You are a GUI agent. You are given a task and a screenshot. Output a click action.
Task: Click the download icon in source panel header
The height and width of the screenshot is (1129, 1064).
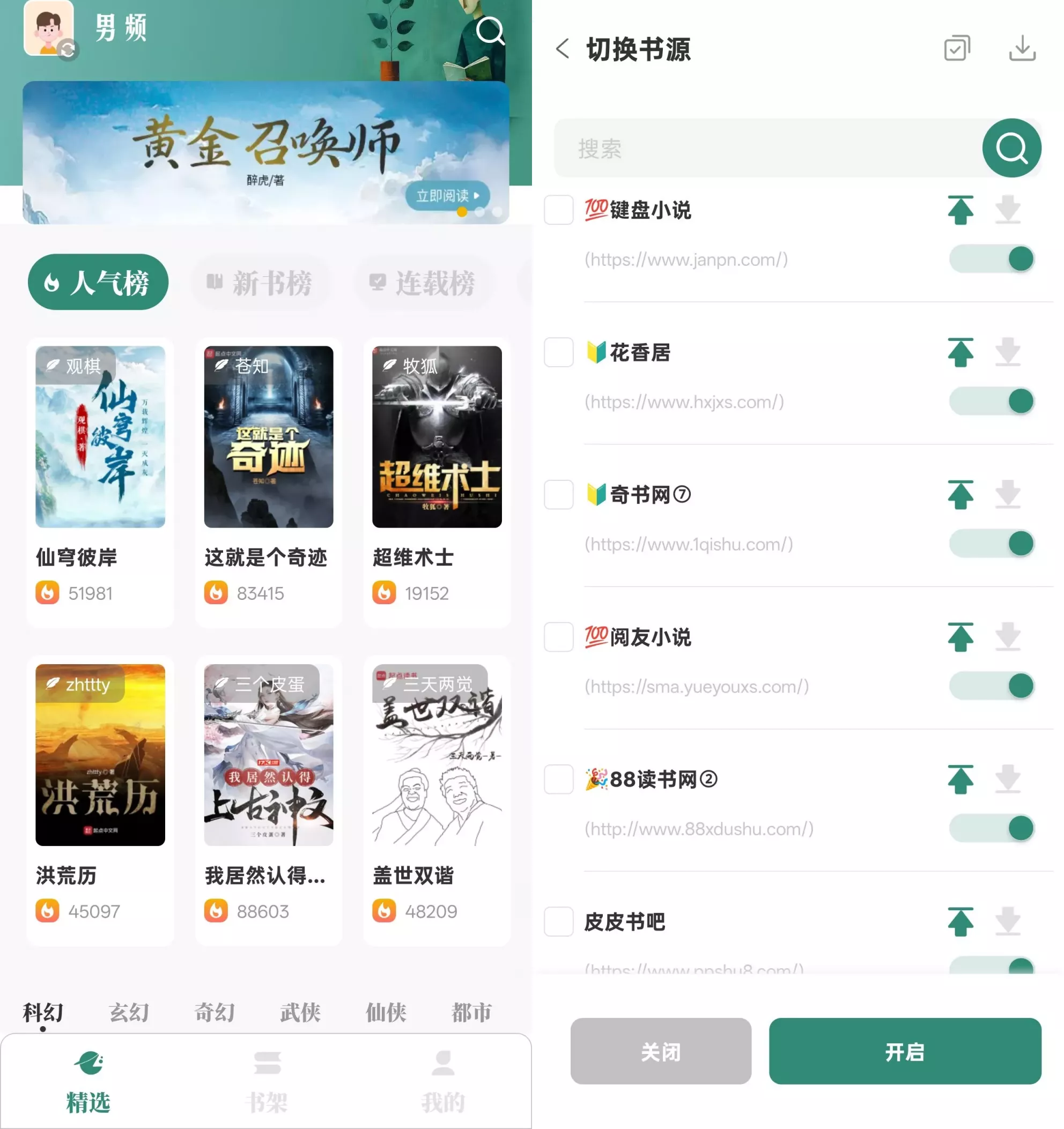pos(1023,48)
